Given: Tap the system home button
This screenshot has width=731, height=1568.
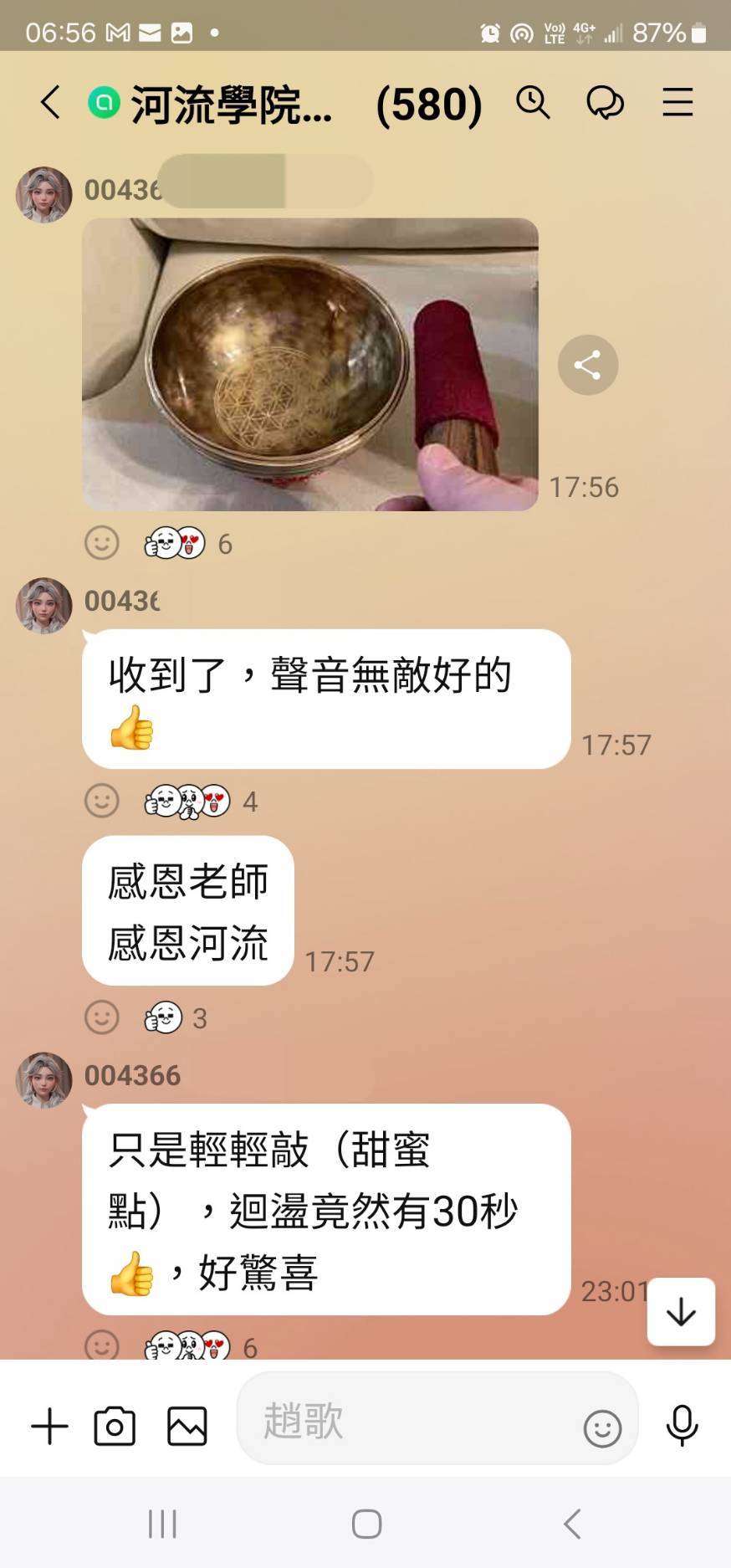Looking at the screenshot, I should 366,1524.
